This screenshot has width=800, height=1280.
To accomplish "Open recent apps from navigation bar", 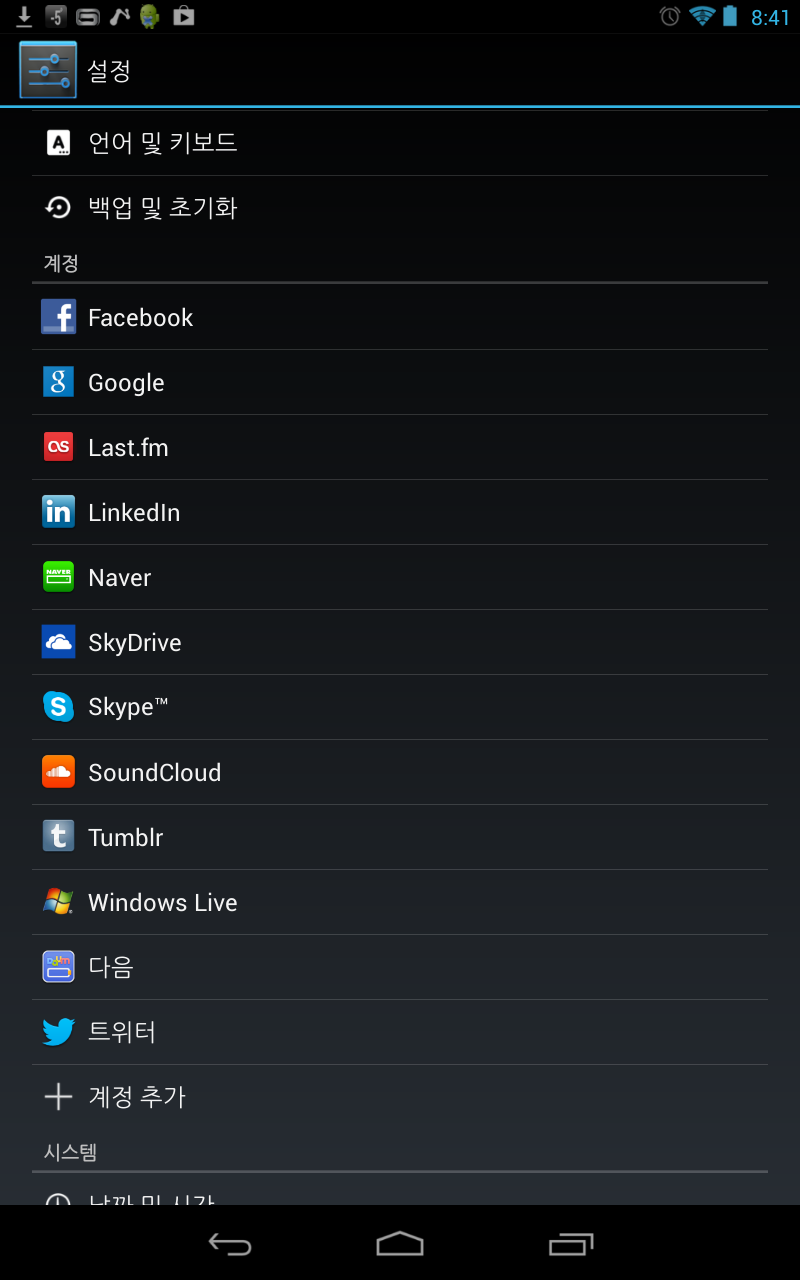I will (571, 1243).
